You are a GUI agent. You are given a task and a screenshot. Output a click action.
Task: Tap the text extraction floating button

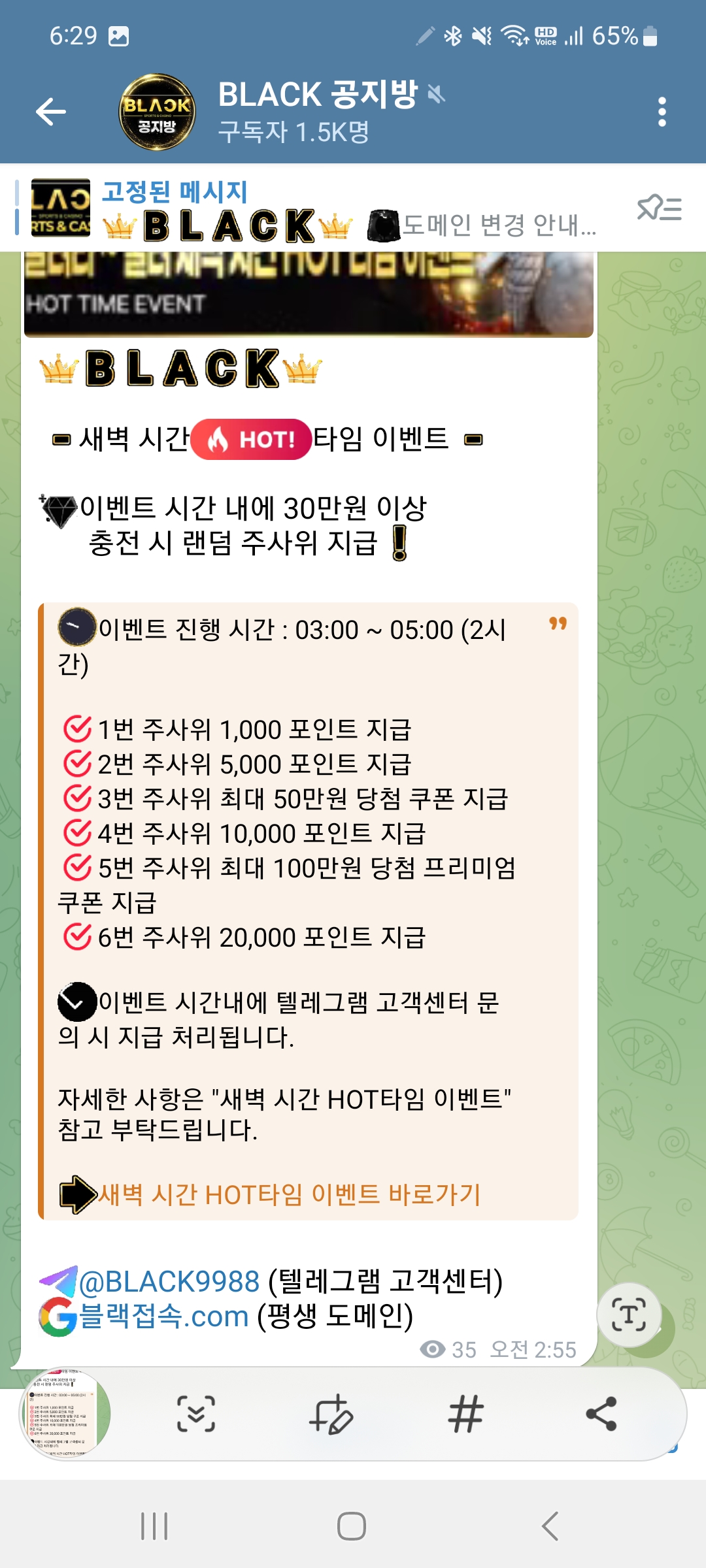628,1315
